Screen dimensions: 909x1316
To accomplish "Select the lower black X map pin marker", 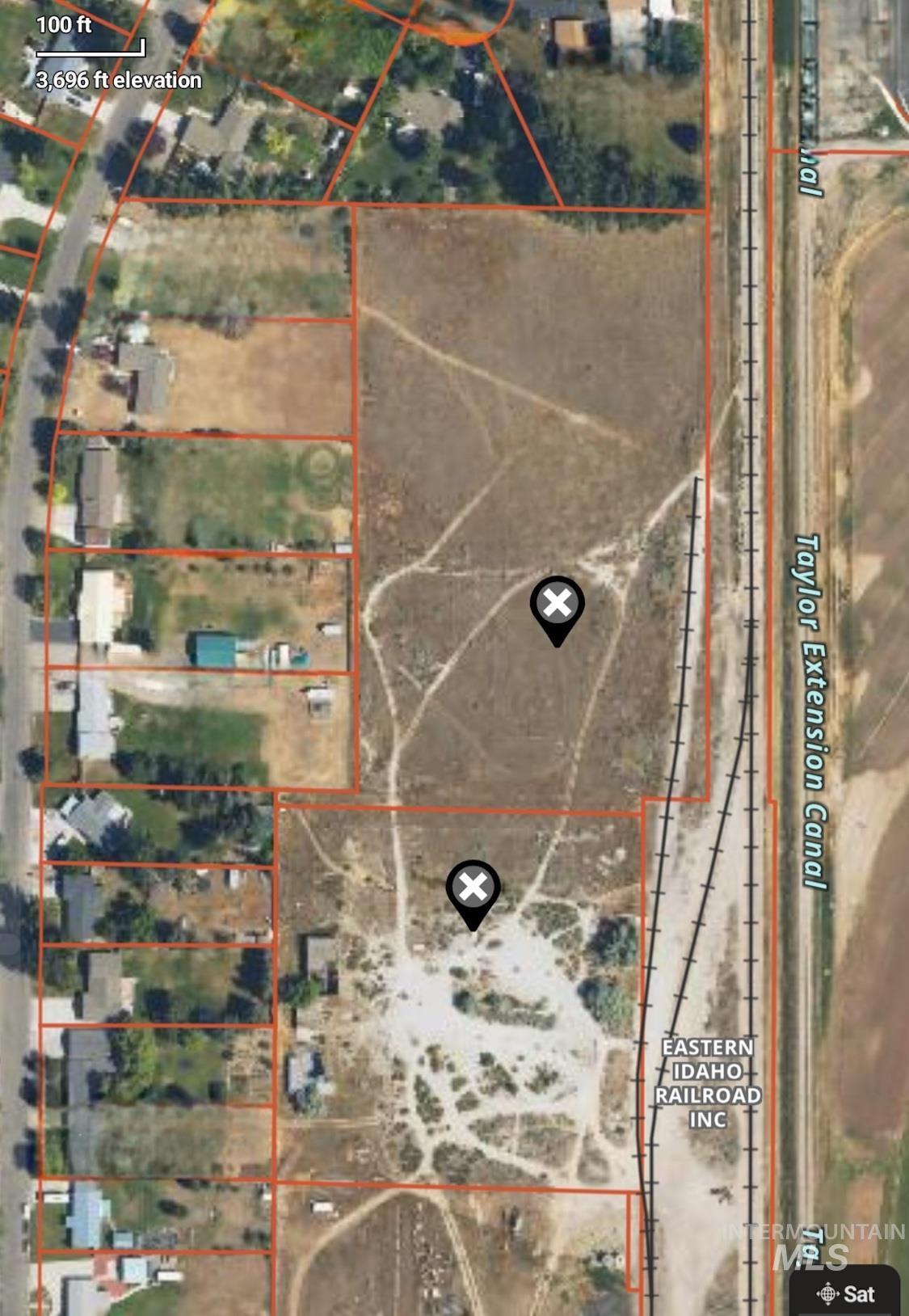I will coord(473,889).
